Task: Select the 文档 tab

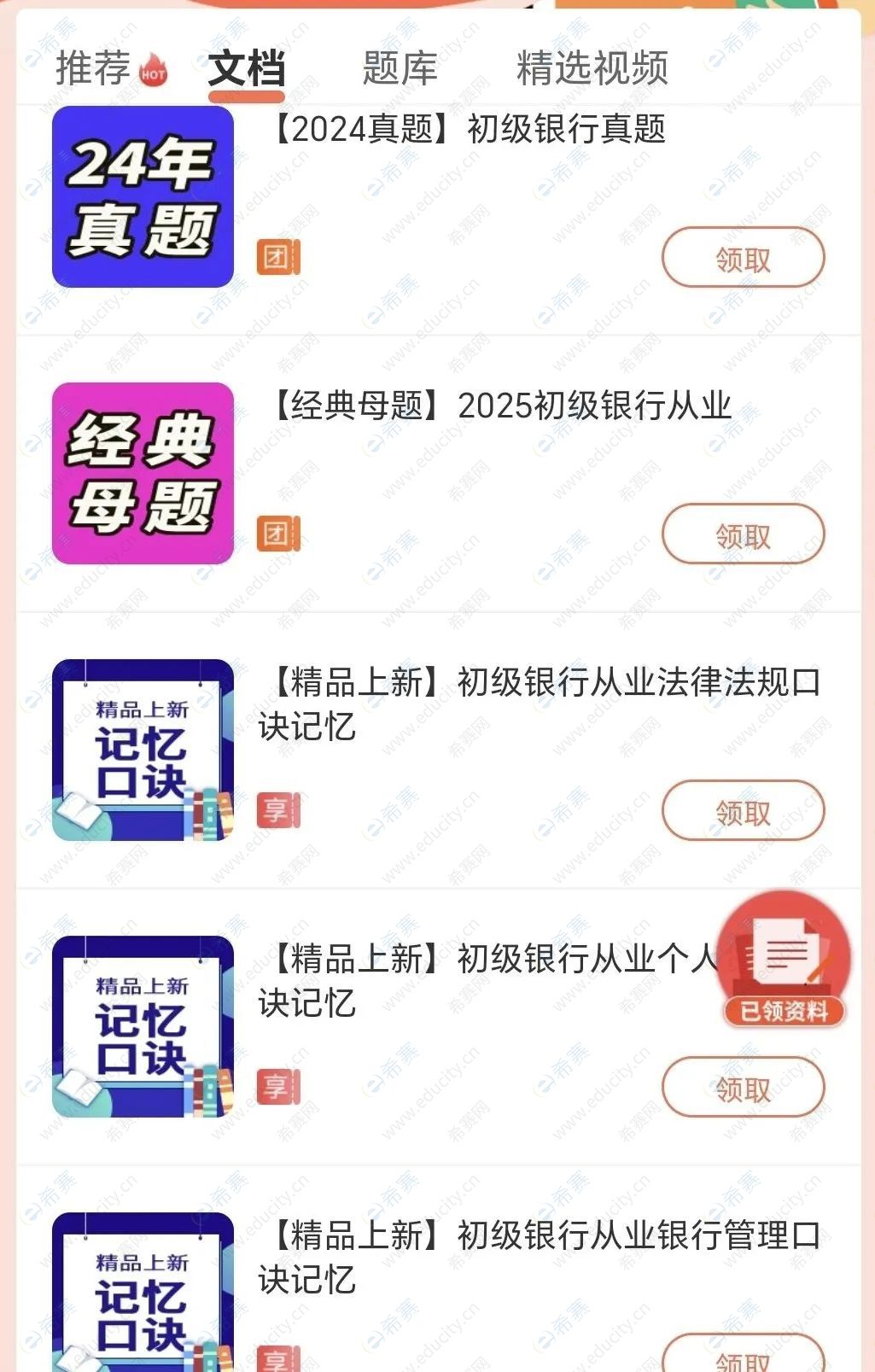Action: tap(247, 68)
